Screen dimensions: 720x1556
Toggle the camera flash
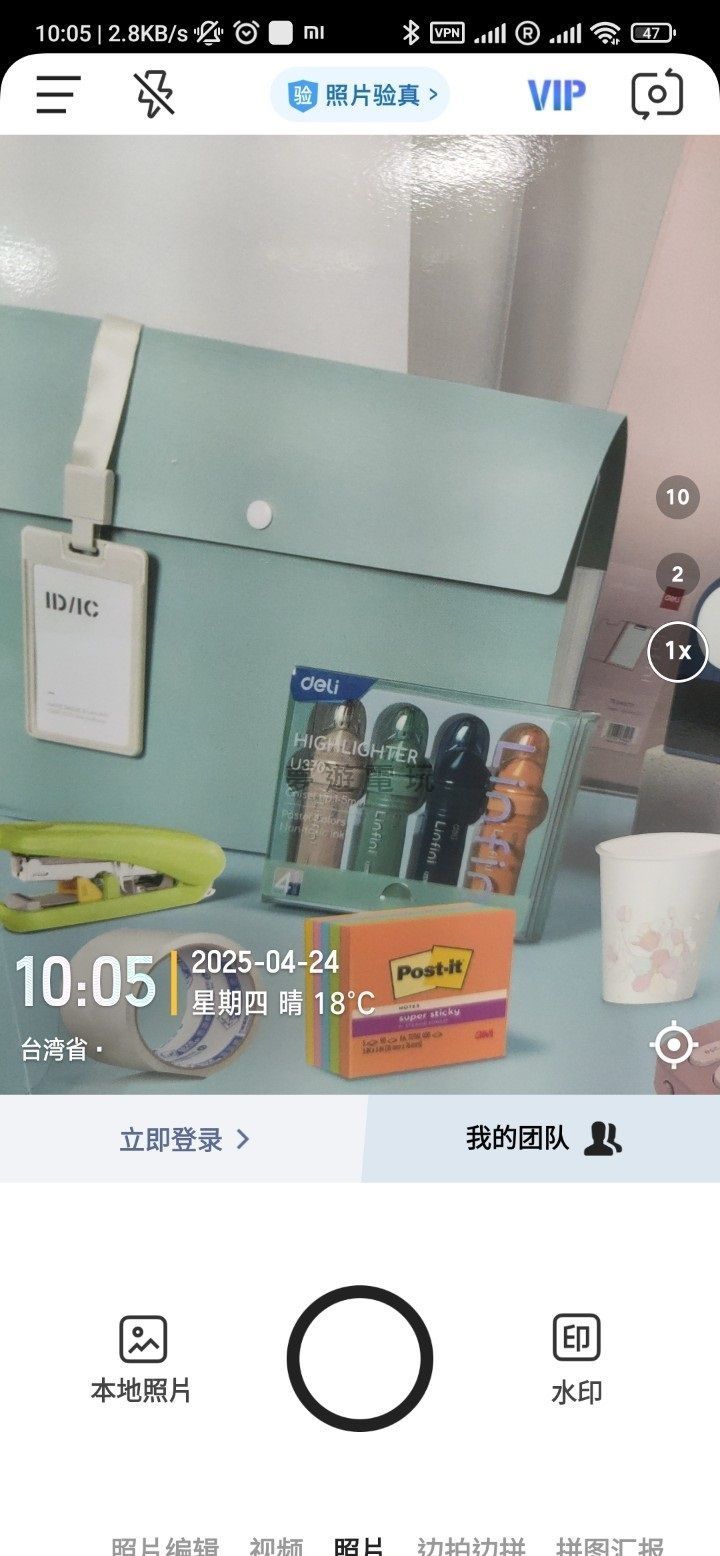click(x=154, y=95)
